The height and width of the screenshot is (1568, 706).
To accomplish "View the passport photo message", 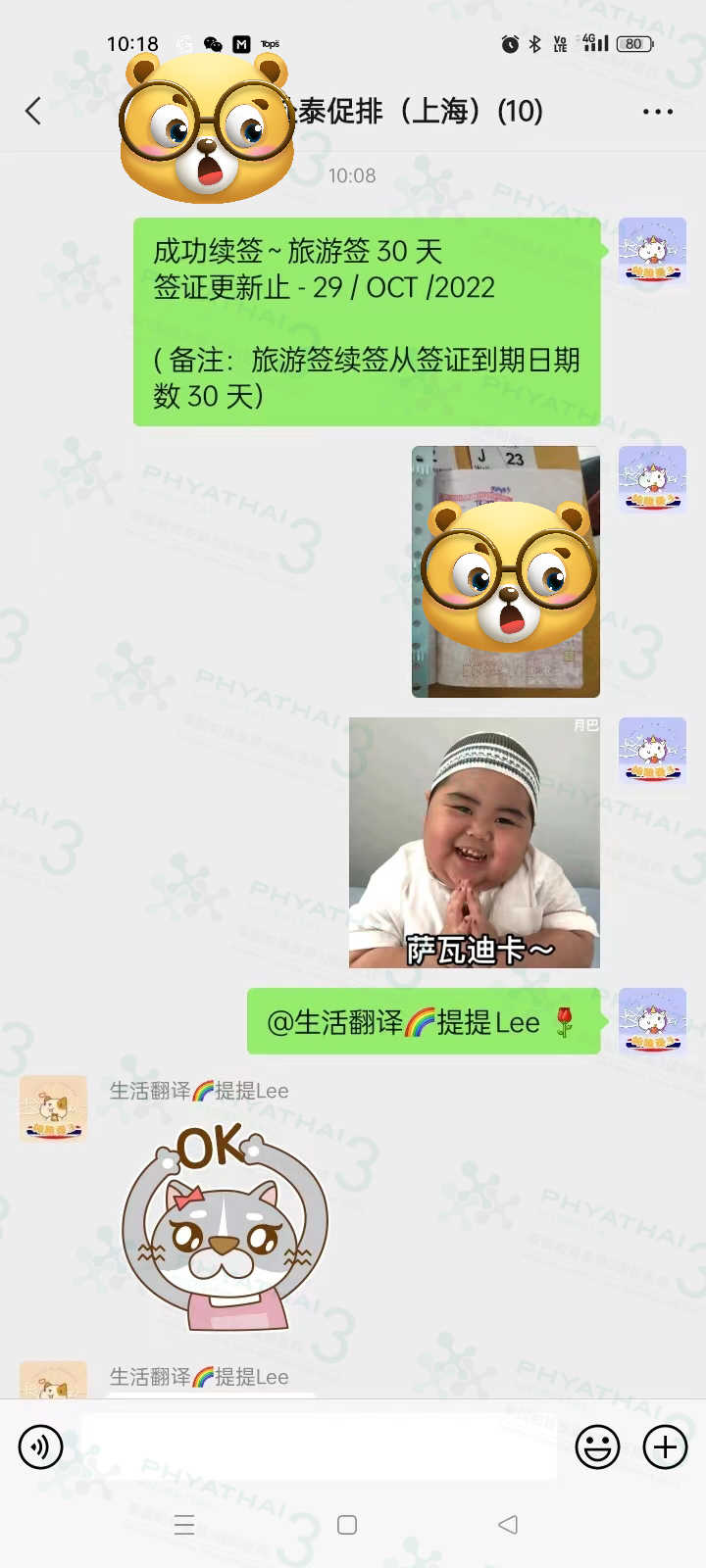I will point(505,572).
